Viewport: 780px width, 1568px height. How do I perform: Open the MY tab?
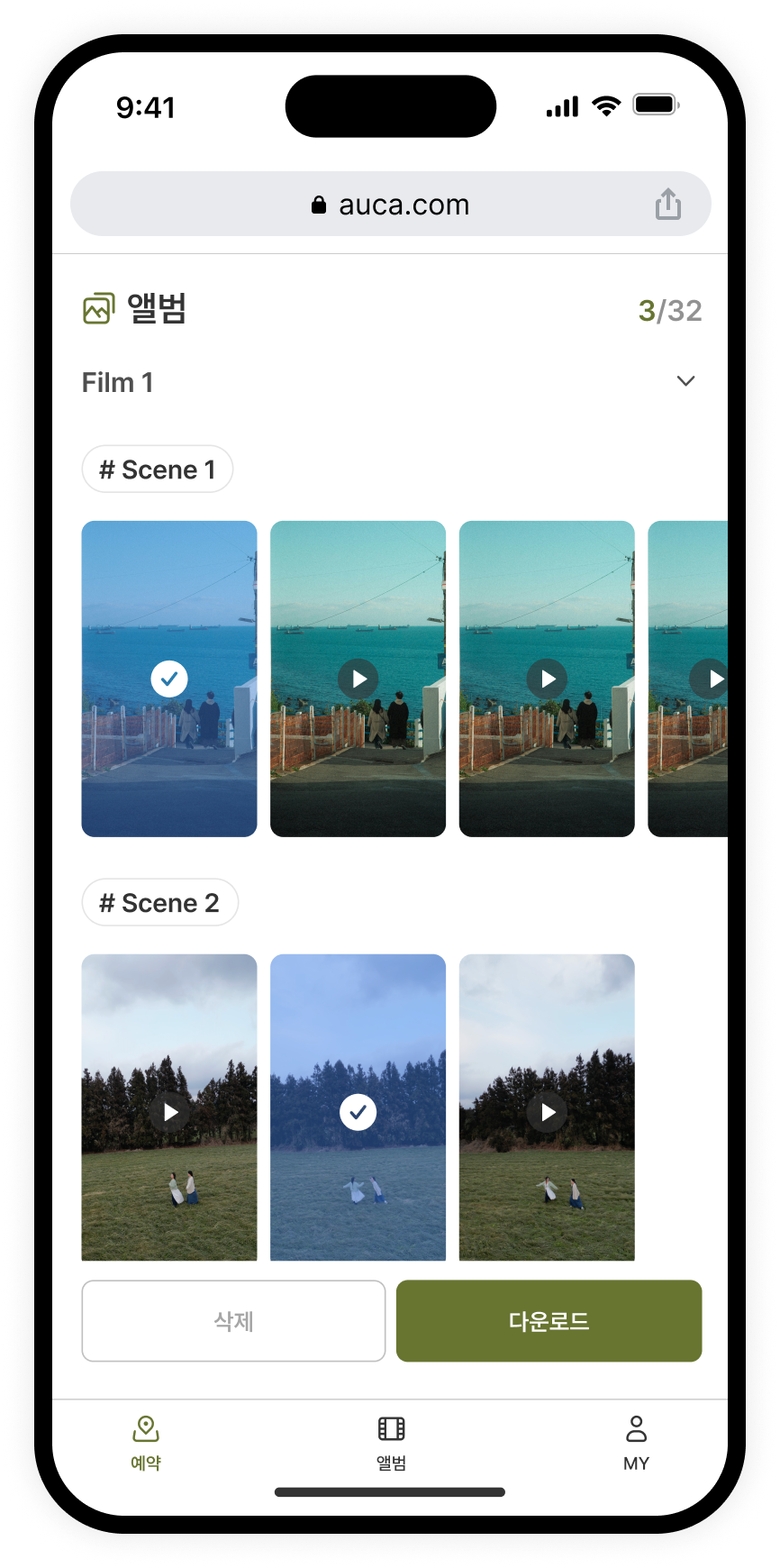(636, 1442)
